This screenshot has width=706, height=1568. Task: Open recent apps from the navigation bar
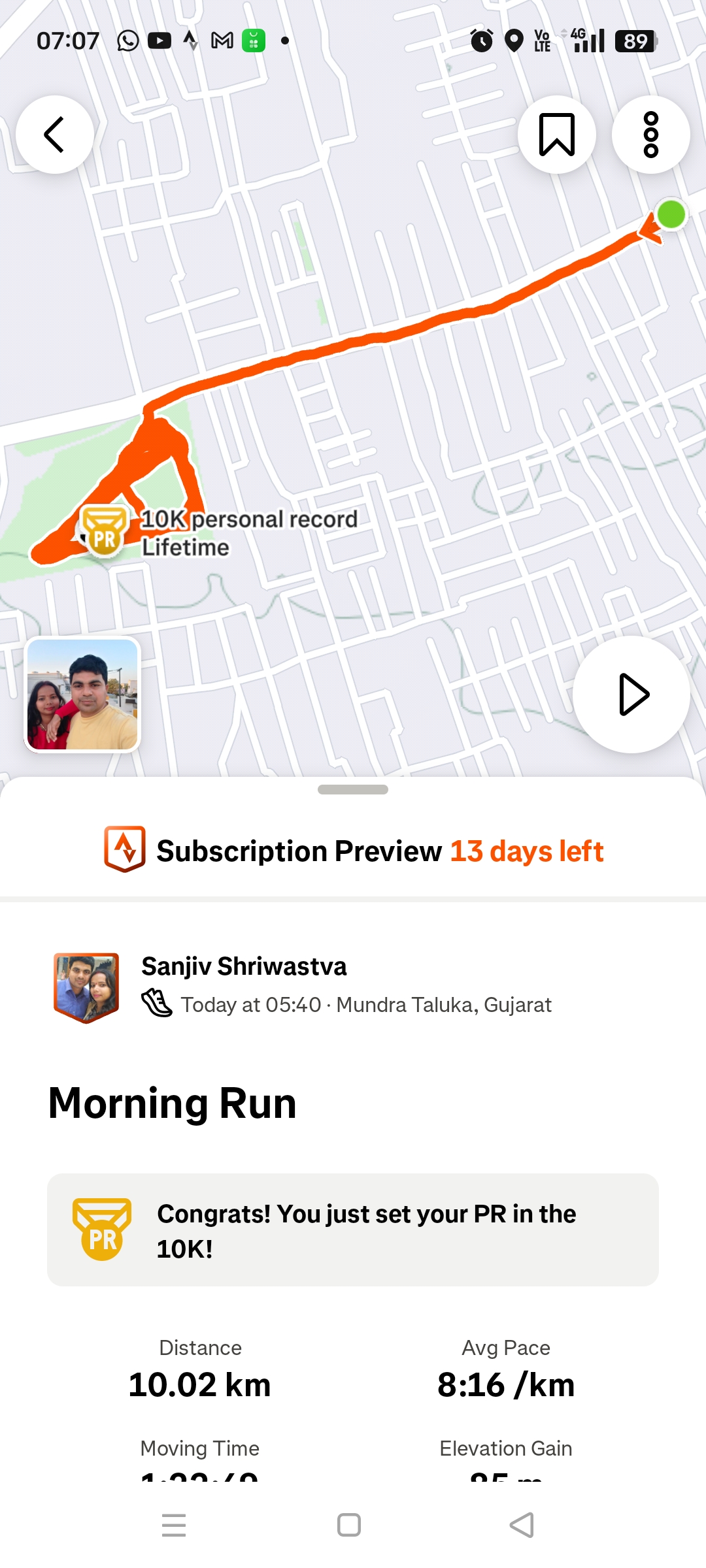[174, 1525]
